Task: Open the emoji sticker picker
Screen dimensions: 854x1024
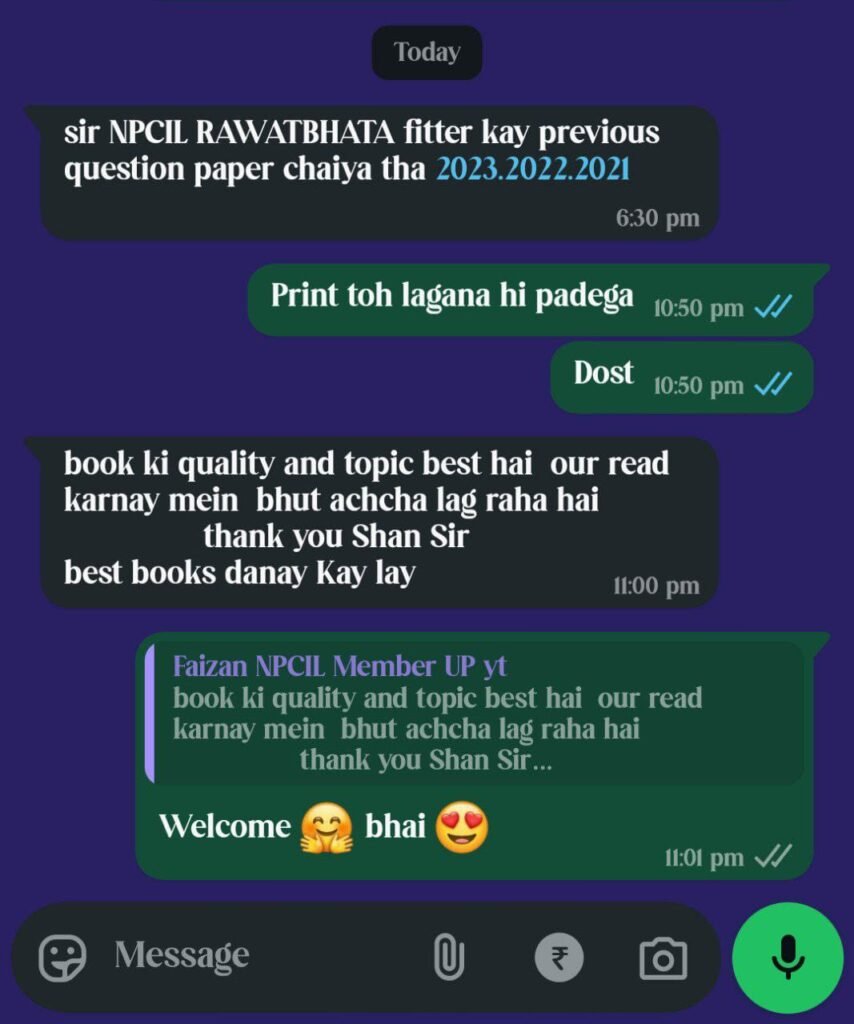Action: click(x=62, y=957)
